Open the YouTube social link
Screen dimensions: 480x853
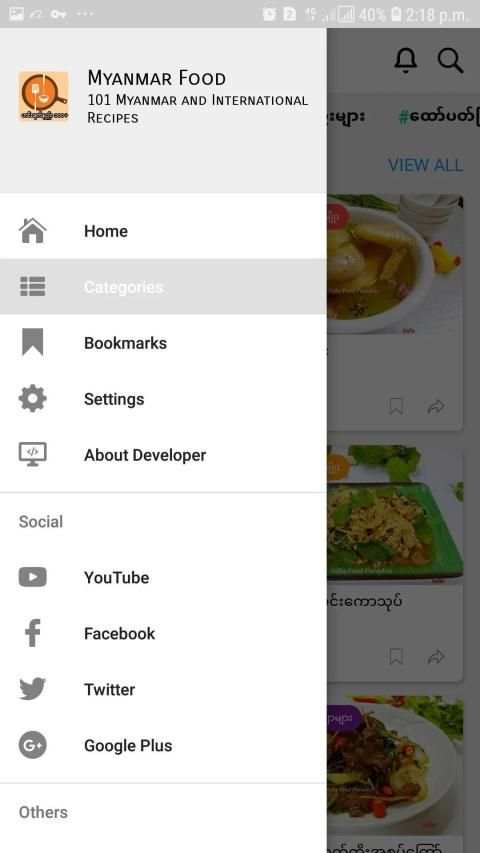coord(163,577)
